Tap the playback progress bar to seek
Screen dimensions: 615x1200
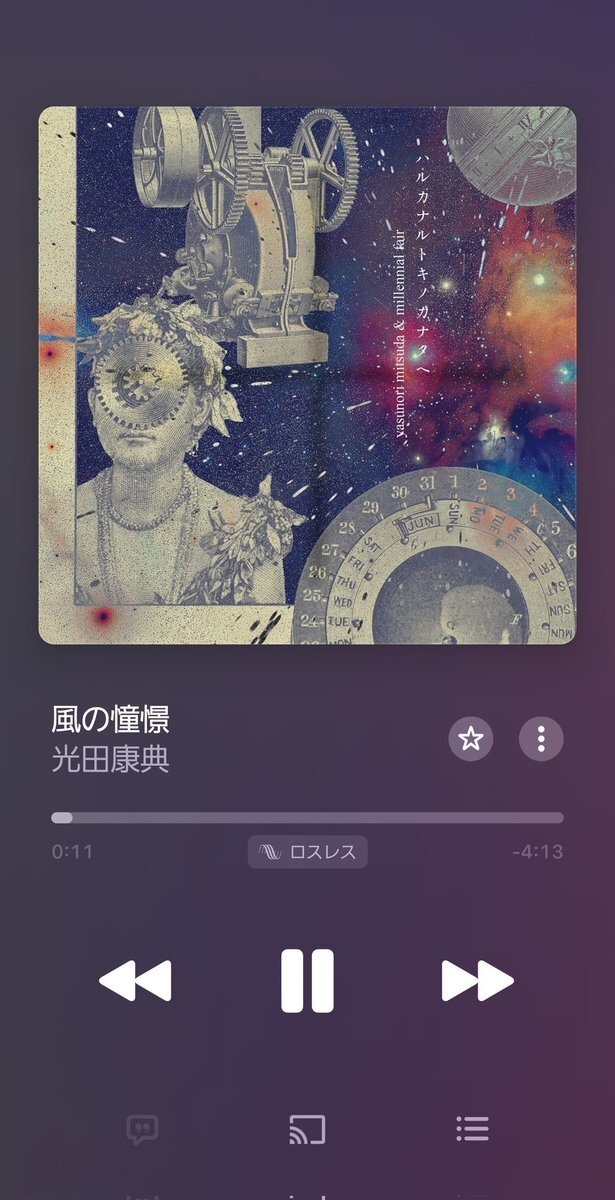tap(307, 817)
